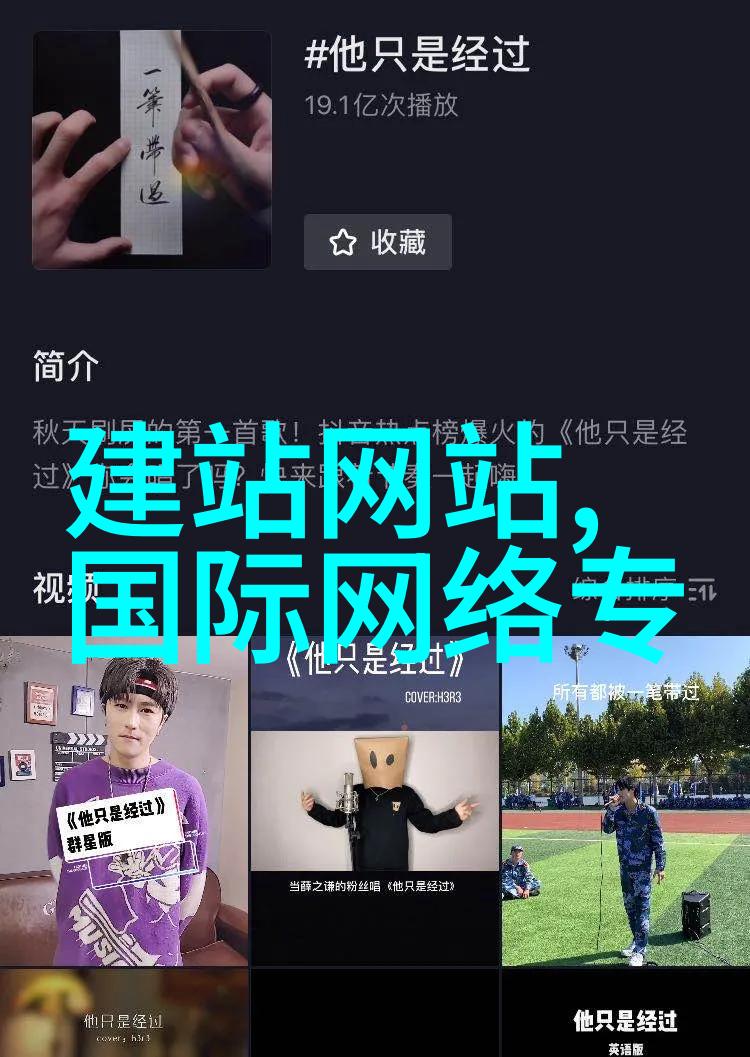Open the 所有都被一笔带过 sports field video
The height and width of the screenshot is (1057, 750).
[625, 800]
